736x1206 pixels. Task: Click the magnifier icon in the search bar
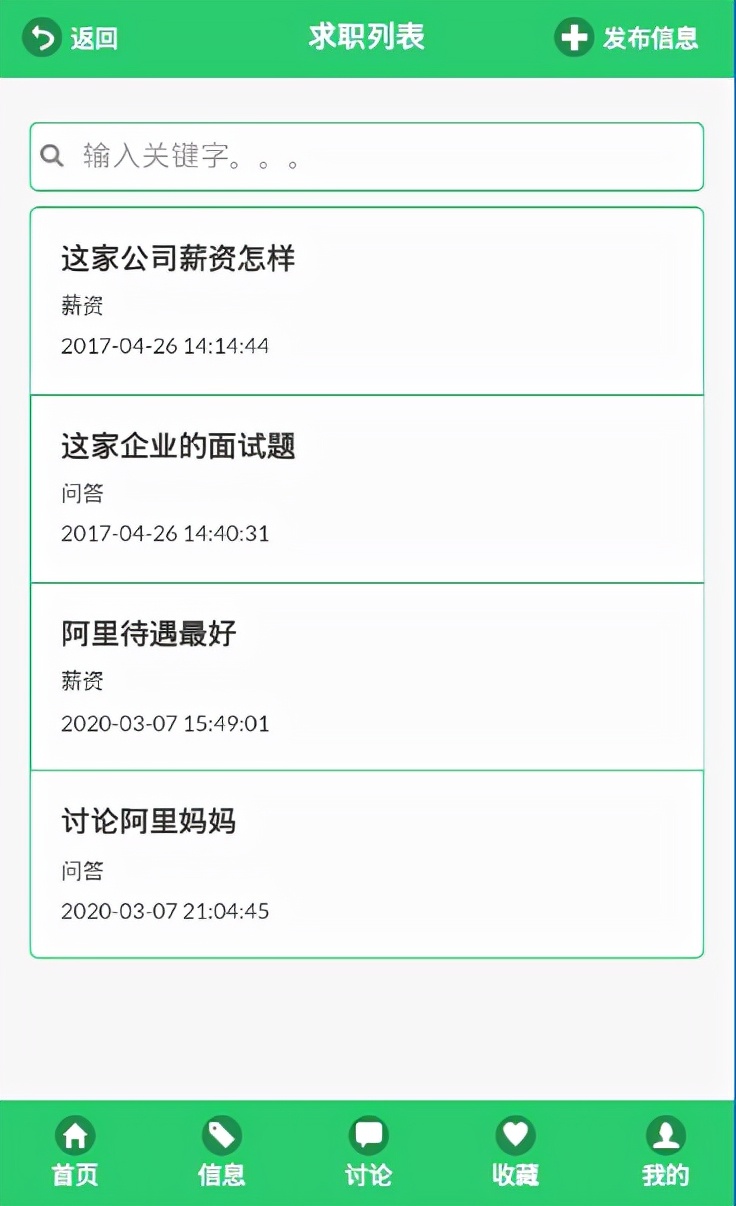(x=52, y=155)
